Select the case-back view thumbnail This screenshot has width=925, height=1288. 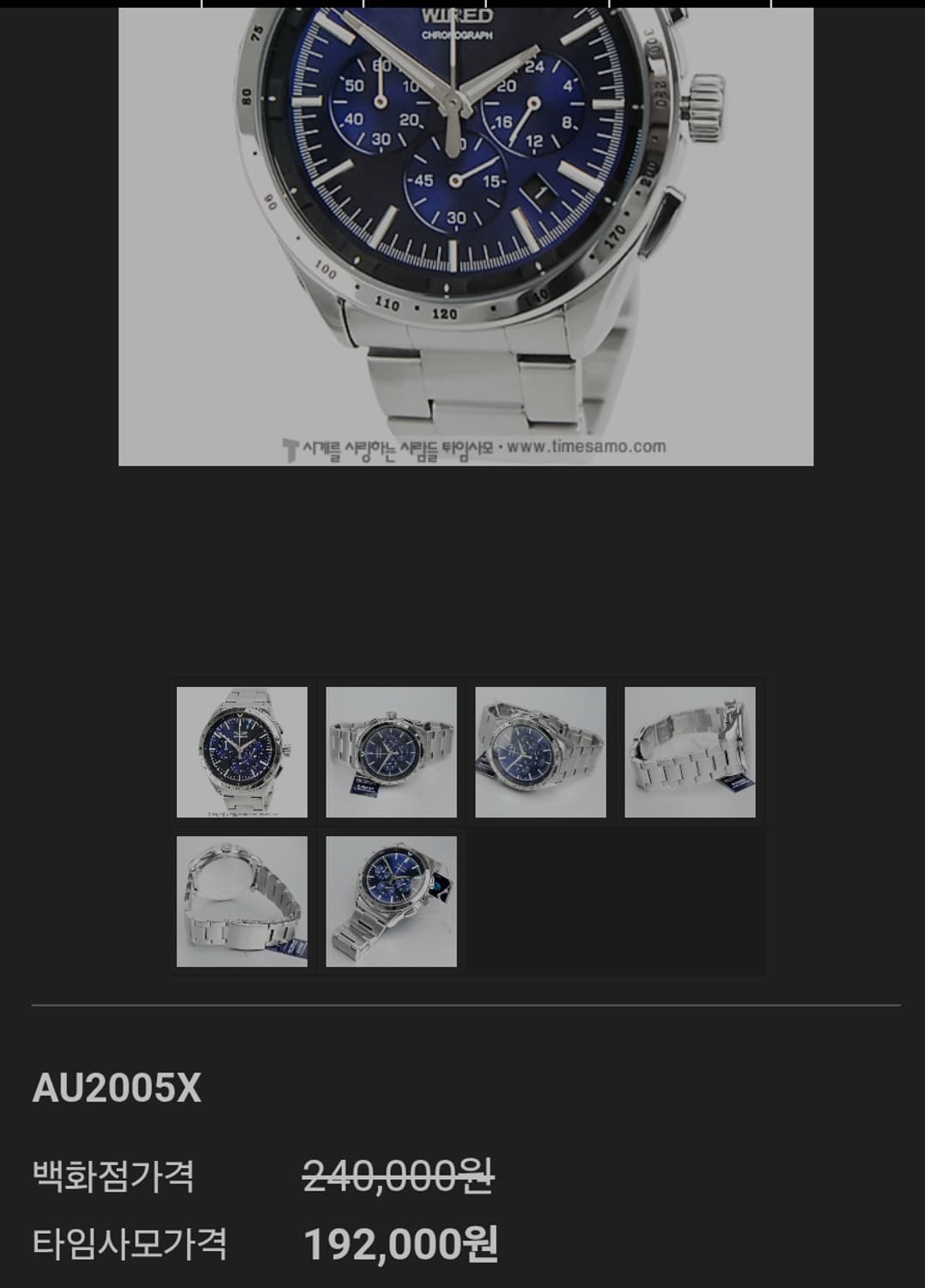[x=240, y=902]
